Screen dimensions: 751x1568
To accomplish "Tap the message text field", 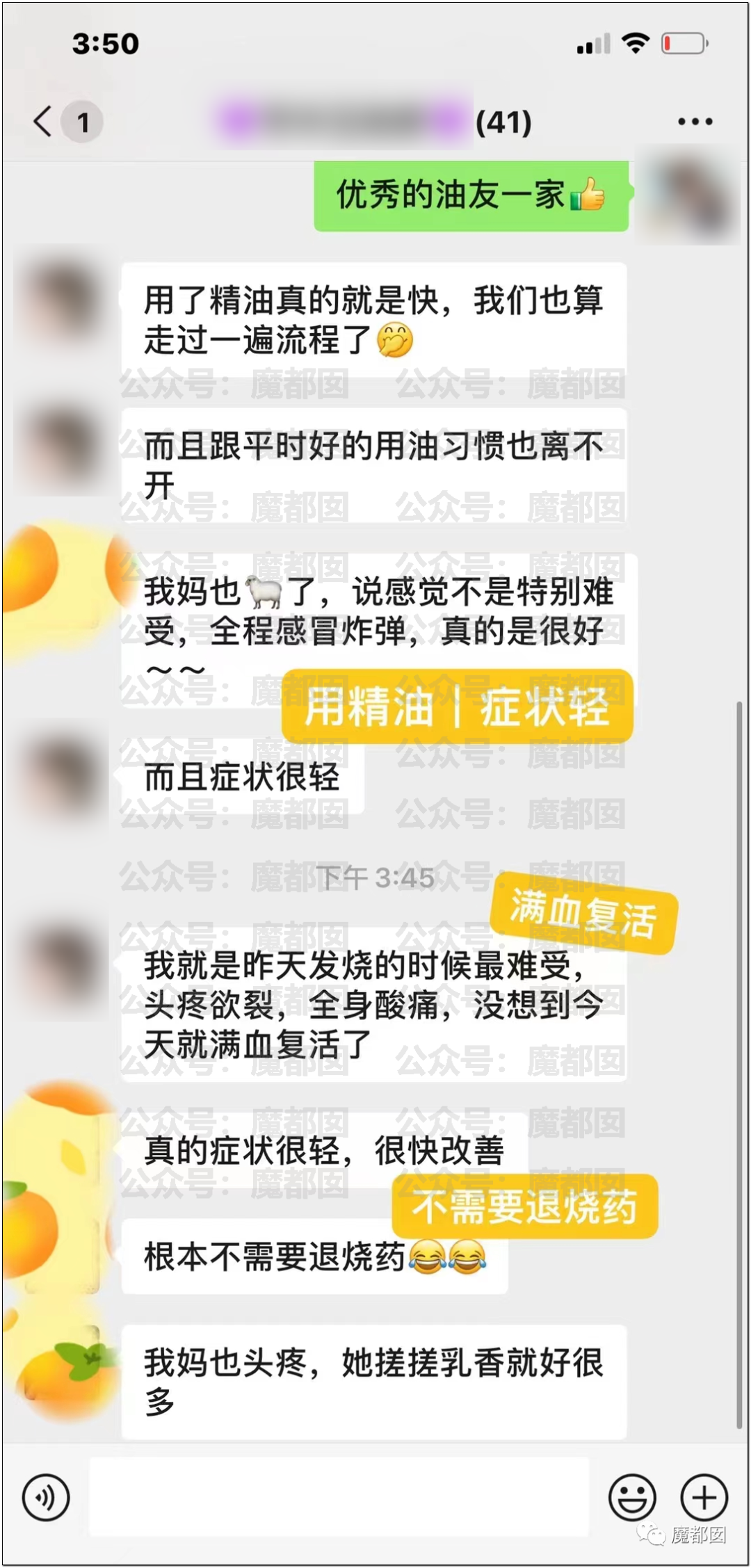I will pos(339,1496).
